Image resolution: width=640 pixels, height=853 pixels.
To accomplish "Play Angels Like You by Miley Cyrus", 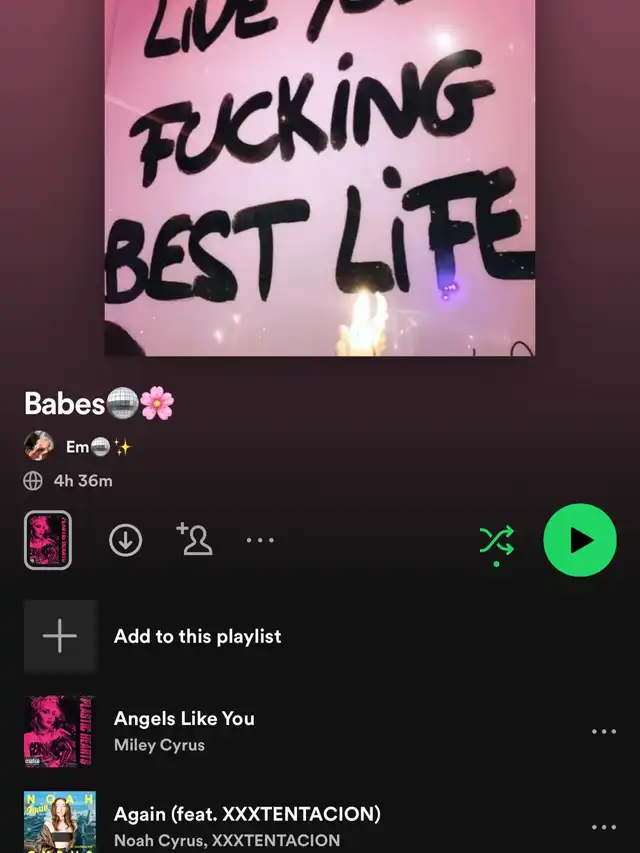I will tap(184, 730).
